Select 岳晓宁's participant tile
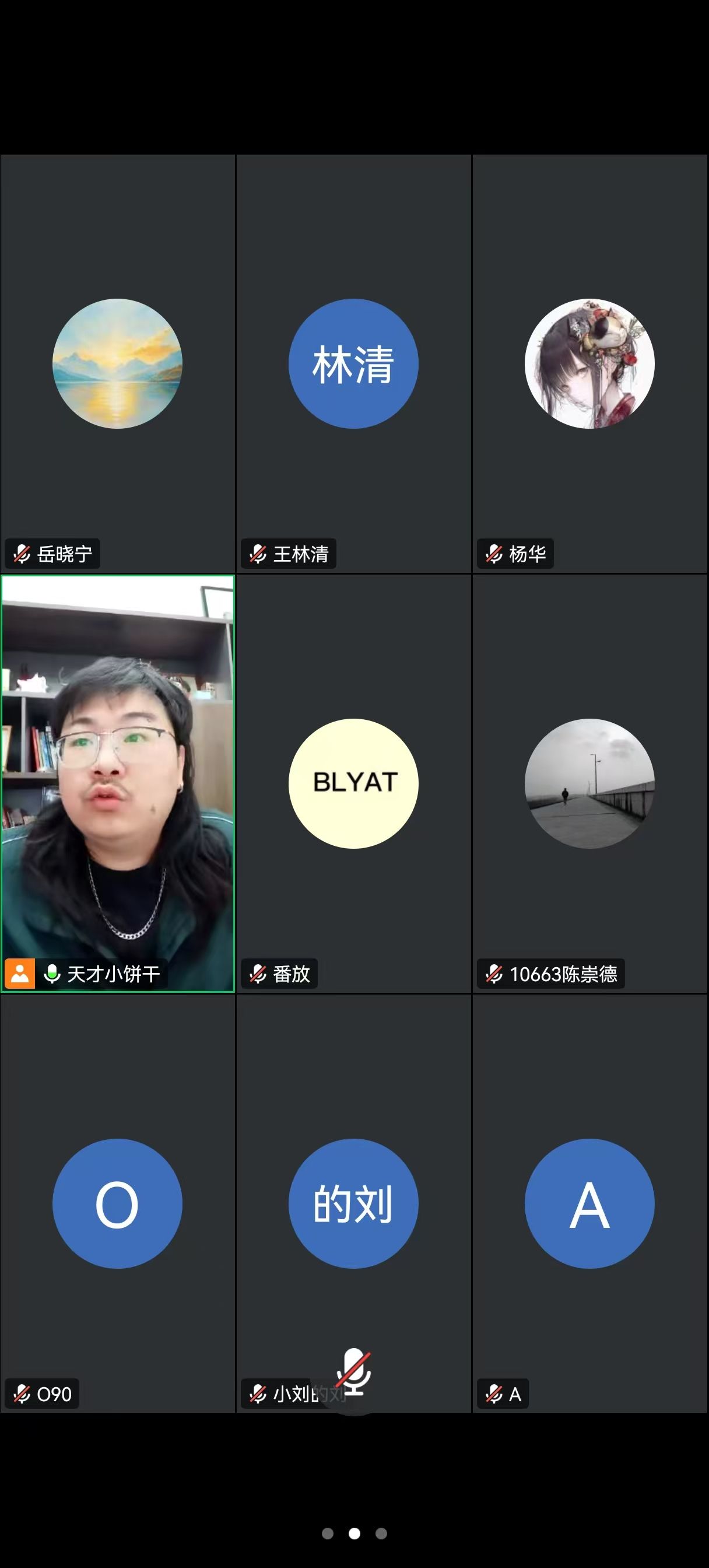This screenshot has height=1568, width=709. click(x=117, y=364)
